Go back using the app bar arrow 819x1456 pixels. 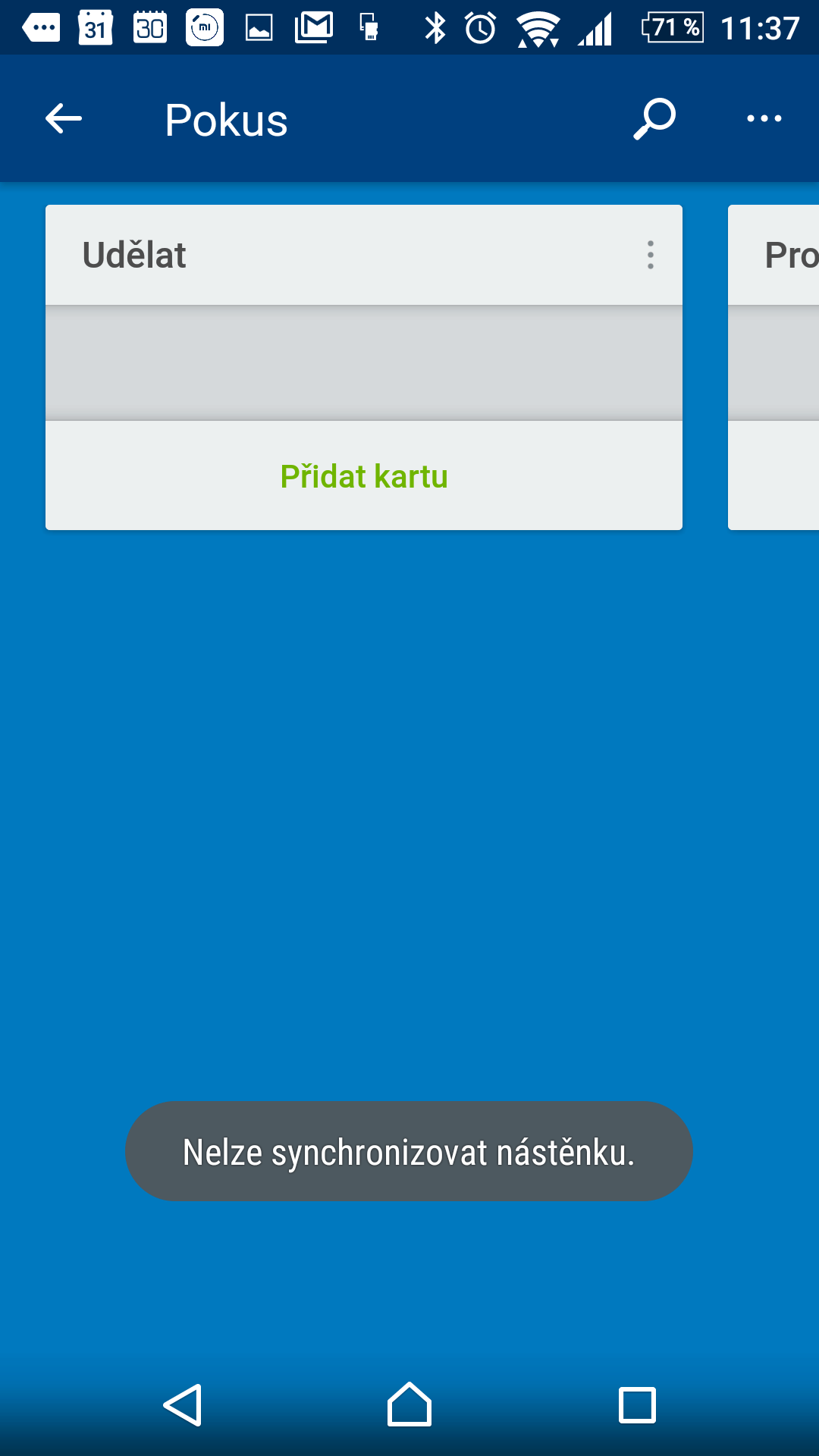(x=64, y=119)
